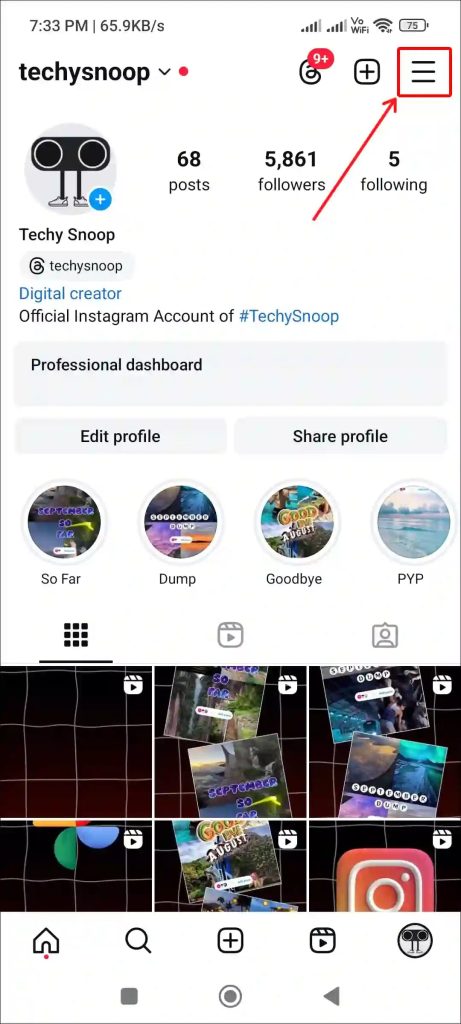
Task: Switch to the Reels tab on the profile
Action: tap(230, 635)
